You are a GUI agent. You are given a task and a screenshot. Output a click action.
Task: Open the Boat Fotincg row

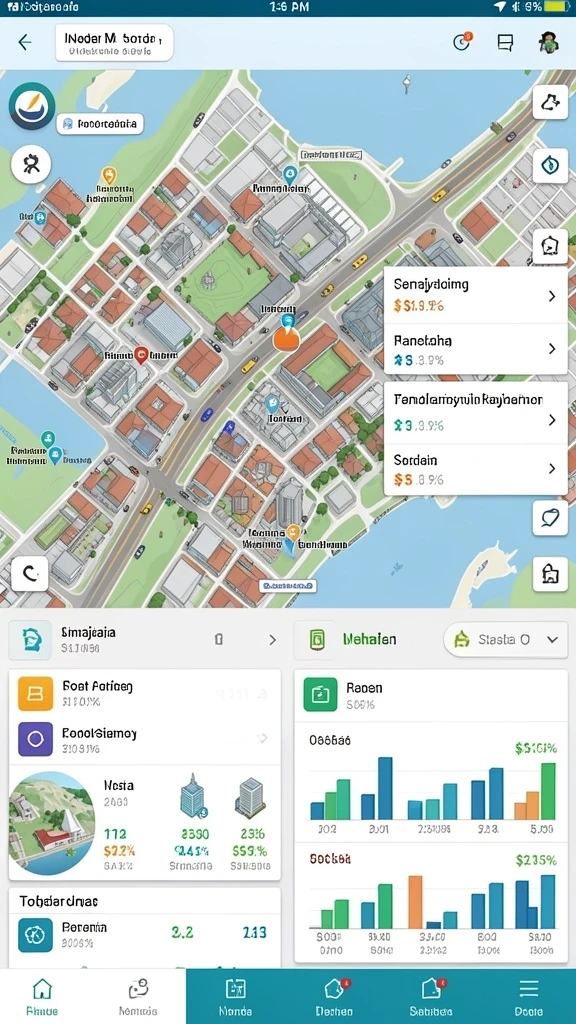coord(144,693)
